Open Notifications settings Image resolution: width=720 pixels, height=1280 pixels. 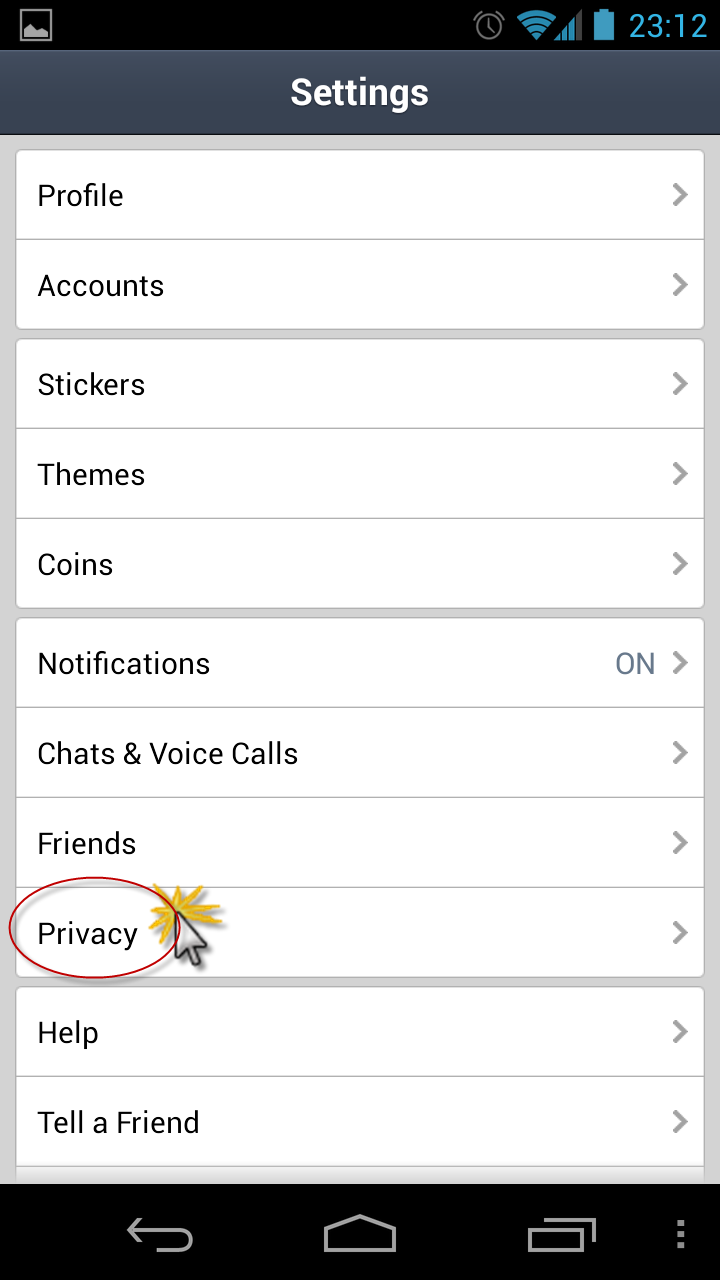(x=360, y=663)
